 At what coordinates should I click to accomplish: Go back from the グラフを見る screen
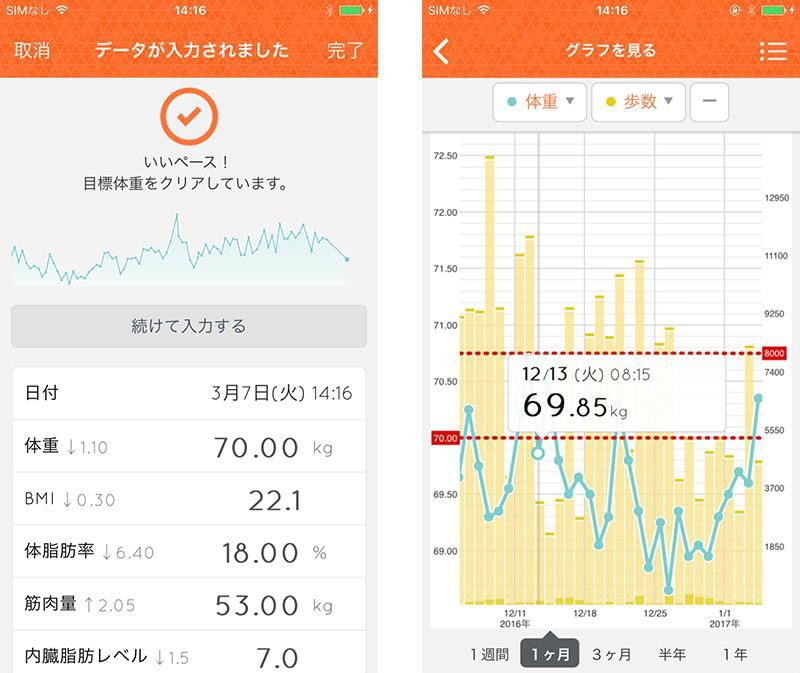tap(442, 51)
